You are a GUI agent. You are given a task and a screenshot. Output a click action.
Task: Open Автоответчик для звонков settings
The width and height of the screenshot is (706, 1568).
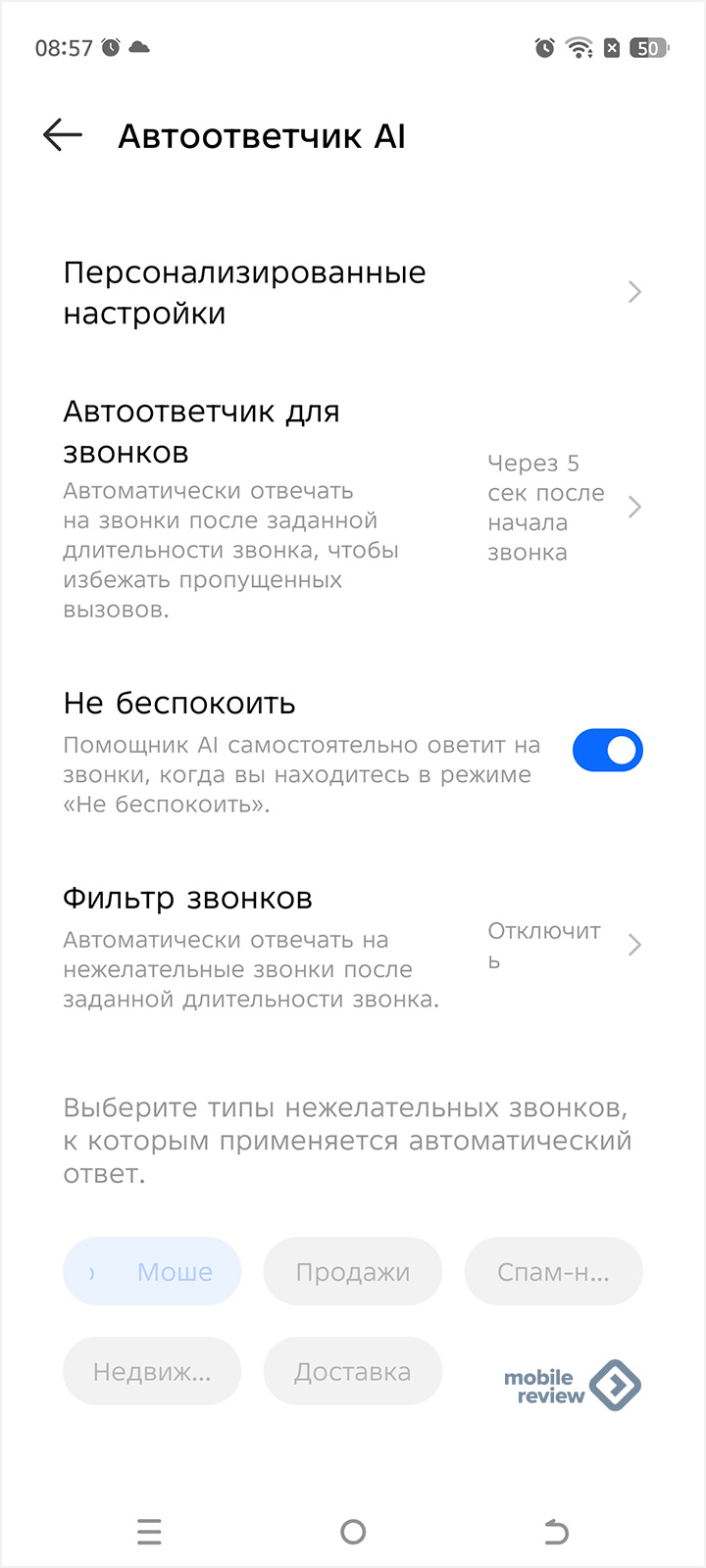[352, 508]
